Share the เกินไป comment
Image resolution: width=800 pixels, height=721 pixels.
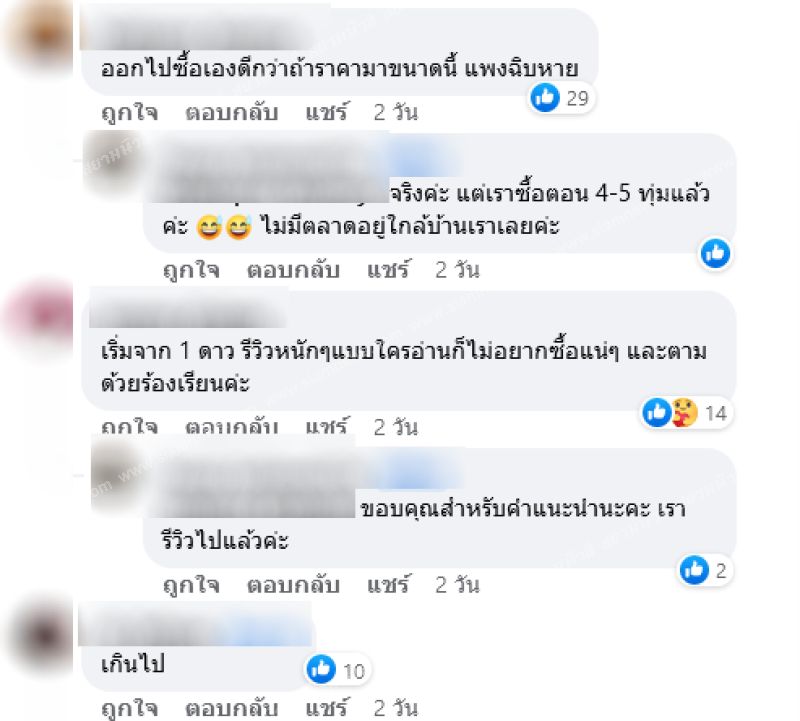[327, 711]
